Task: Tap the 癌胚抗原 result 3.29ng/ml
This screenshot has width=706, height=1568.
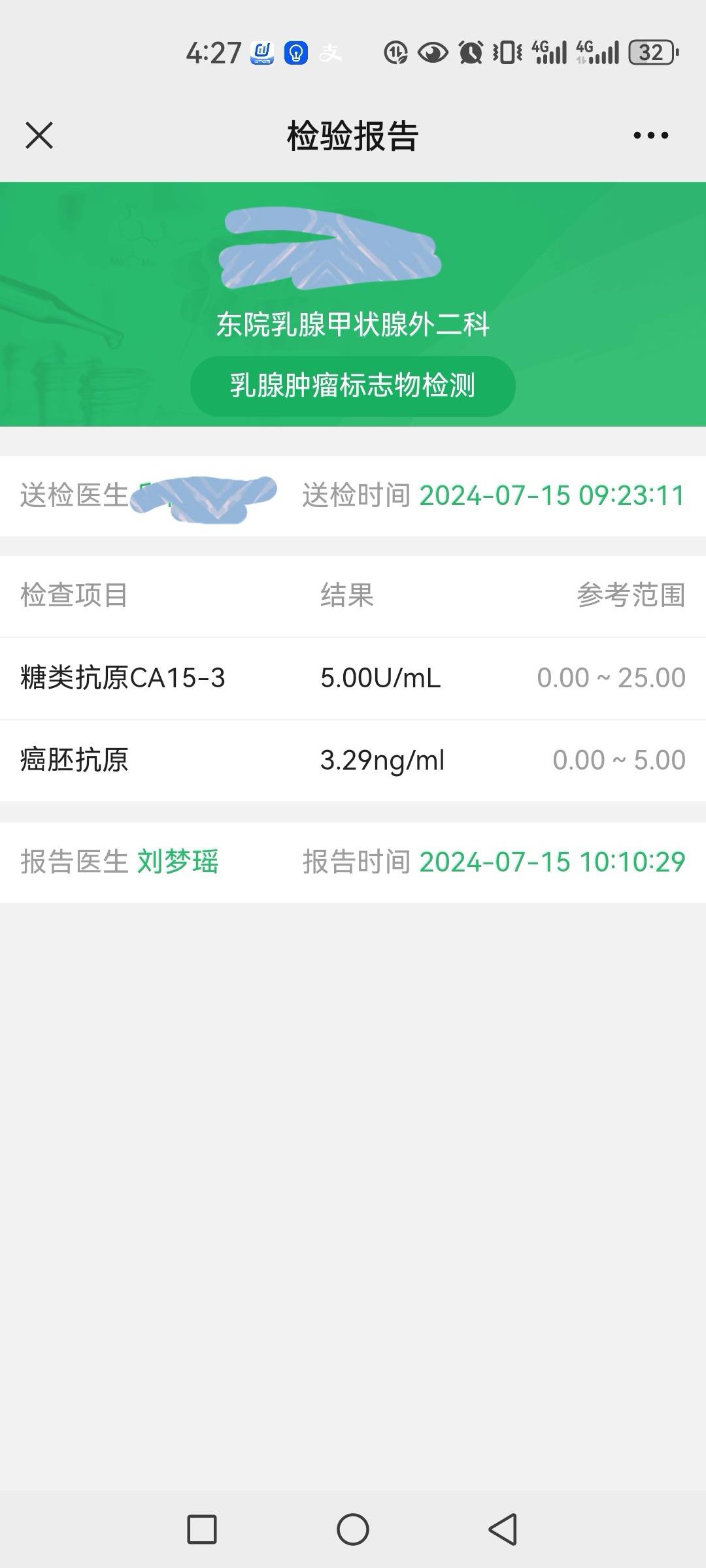Action: click(382, 759)
